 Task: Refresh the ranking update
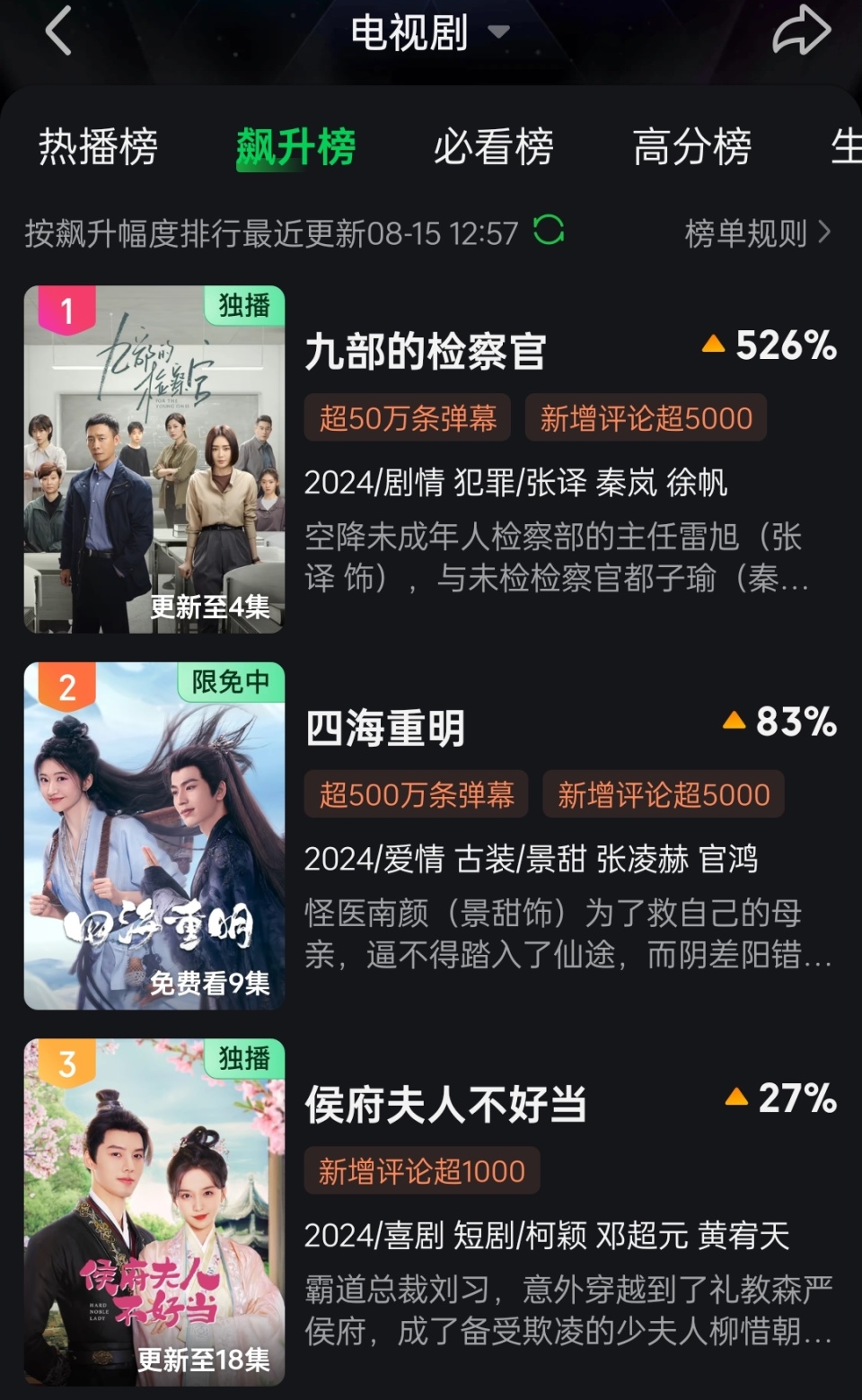(549, 231)
